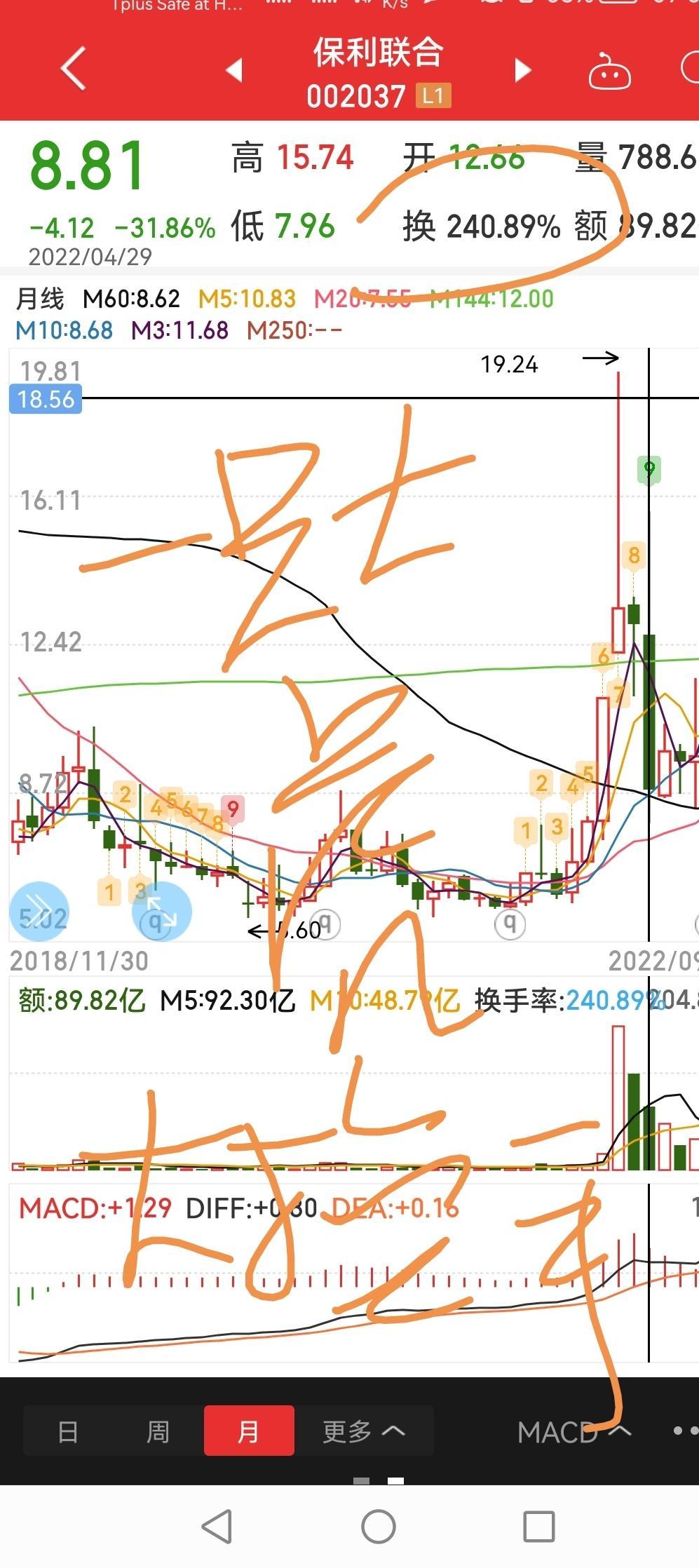Select the 周 weekly chart tab
699x1568 pixels.
click(158, 1431)
